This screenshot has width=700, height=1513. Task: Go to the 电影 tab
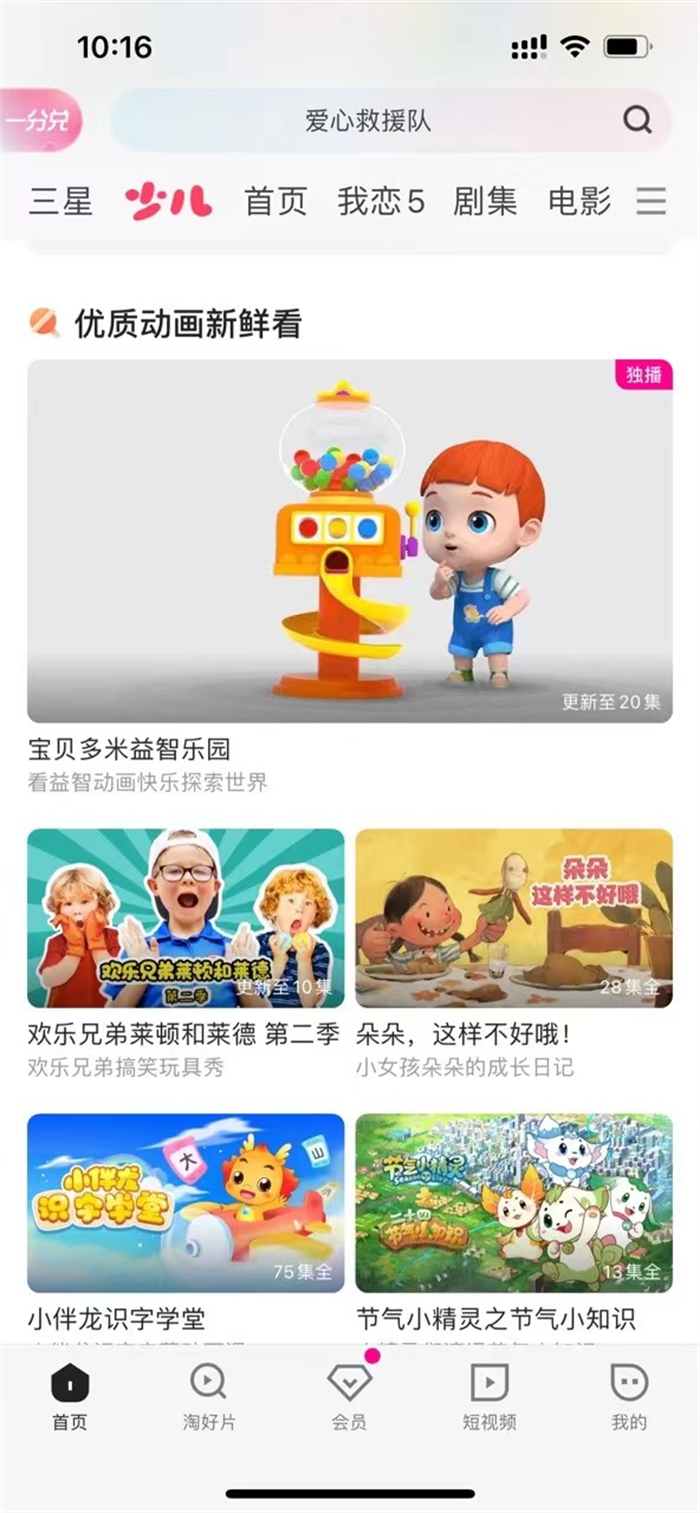(x=579, y=202)
